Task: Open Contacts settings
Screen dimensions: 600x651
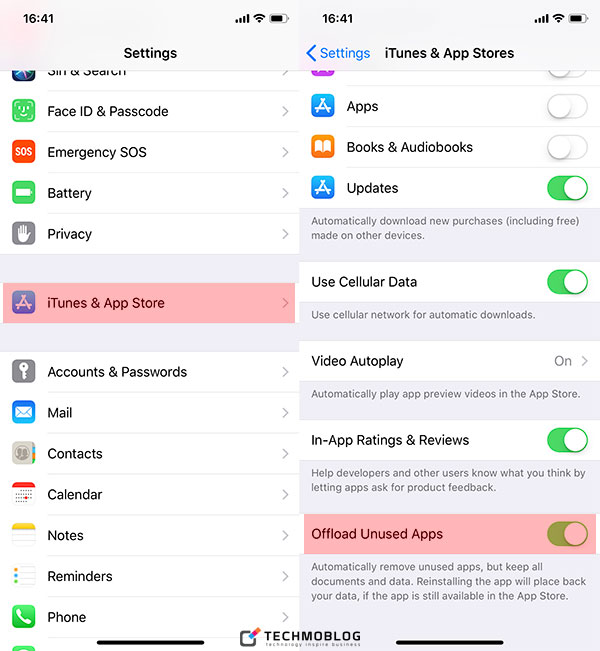Action: (150, 454)
